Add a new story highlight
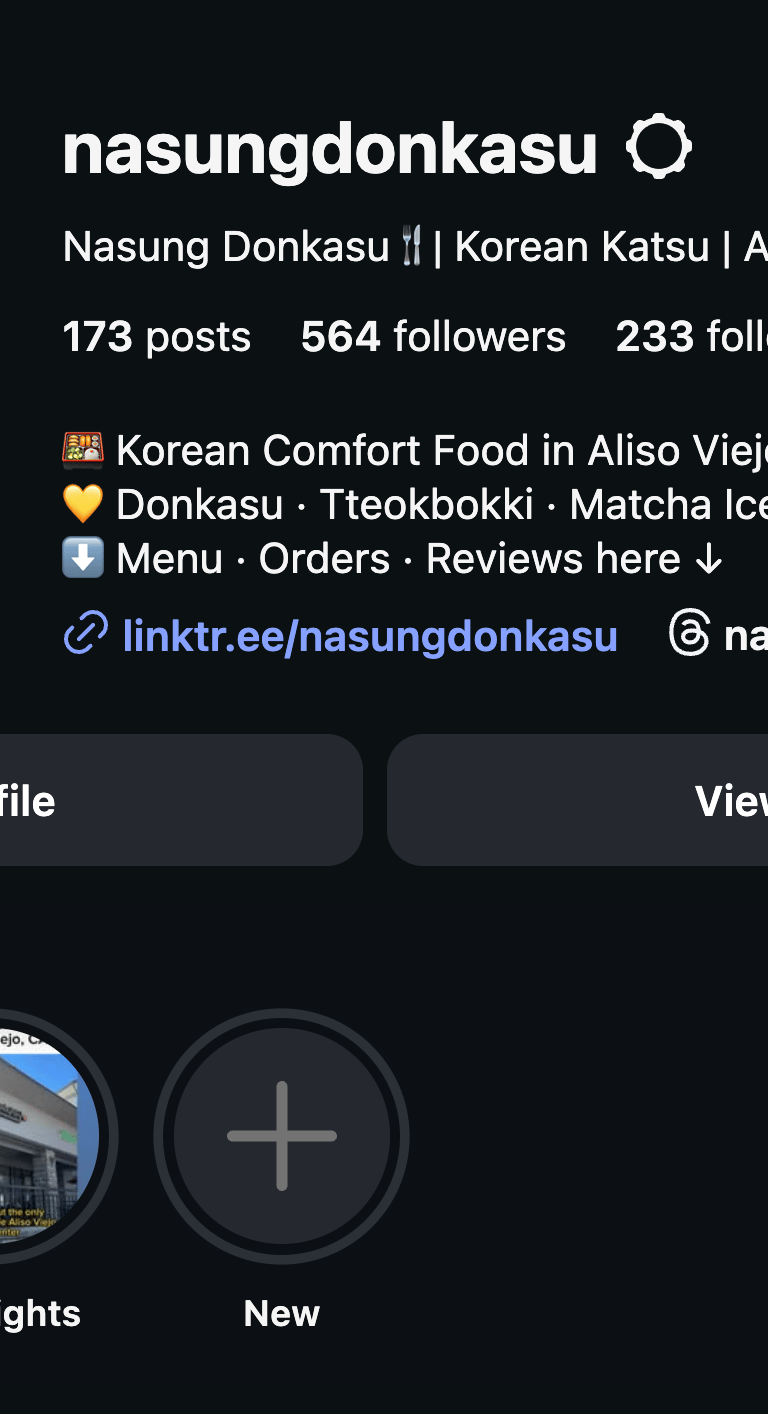Screen dimensions: 768x1414 click(281, 1136)
